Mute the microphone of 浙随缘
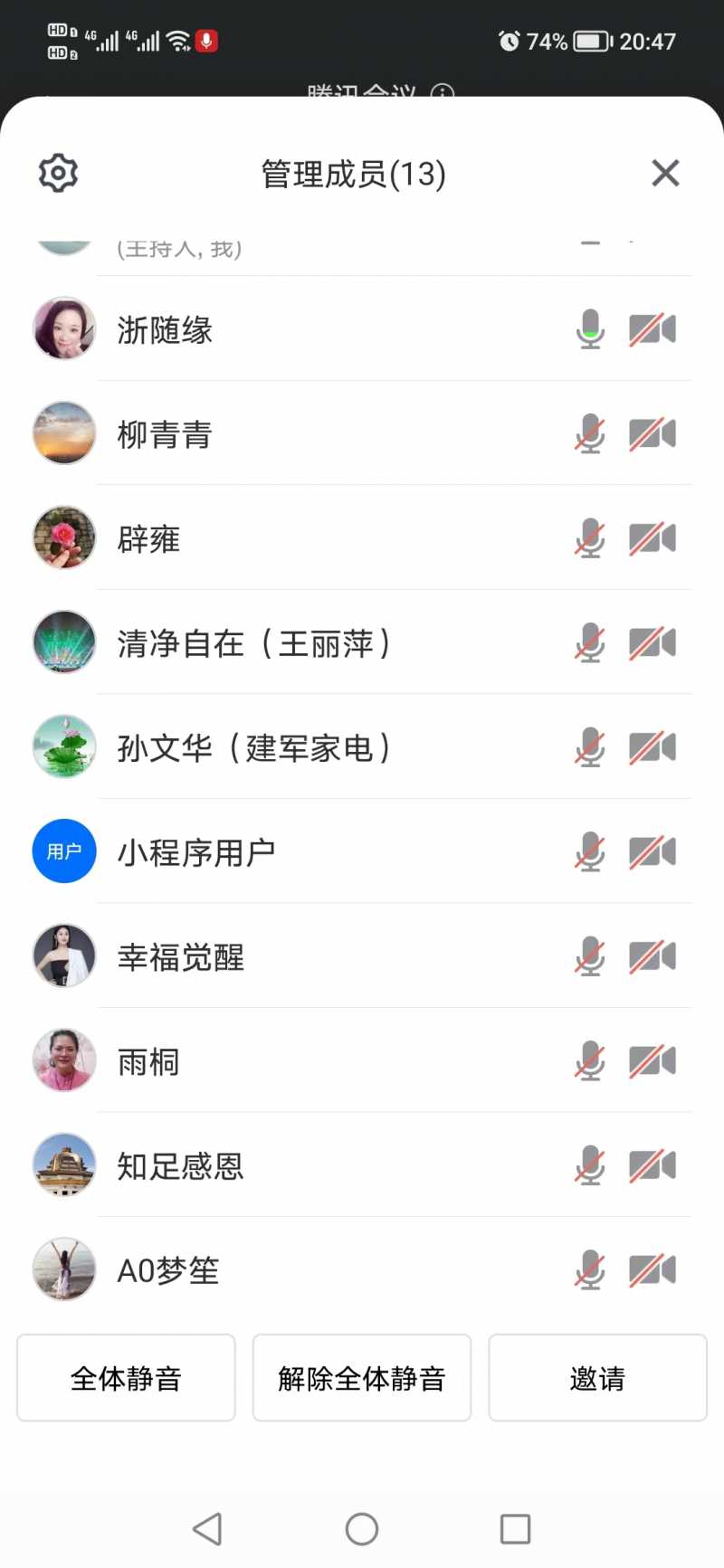Image resolution: width=724 pixels, height=1568 pixels. [x=590, y=329]
